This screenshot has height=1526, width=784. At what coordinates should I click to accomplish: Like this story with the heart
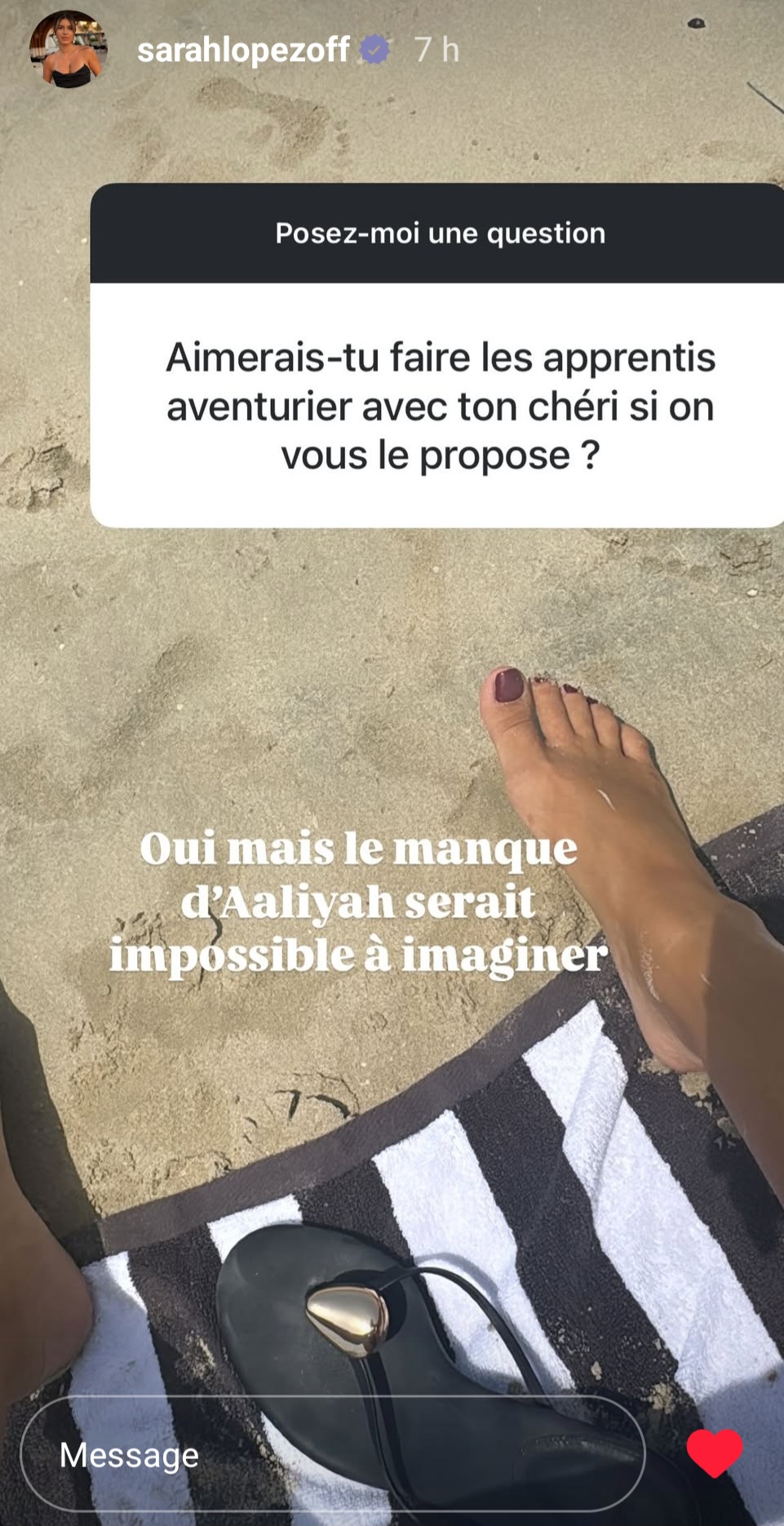coord(715,1453)
